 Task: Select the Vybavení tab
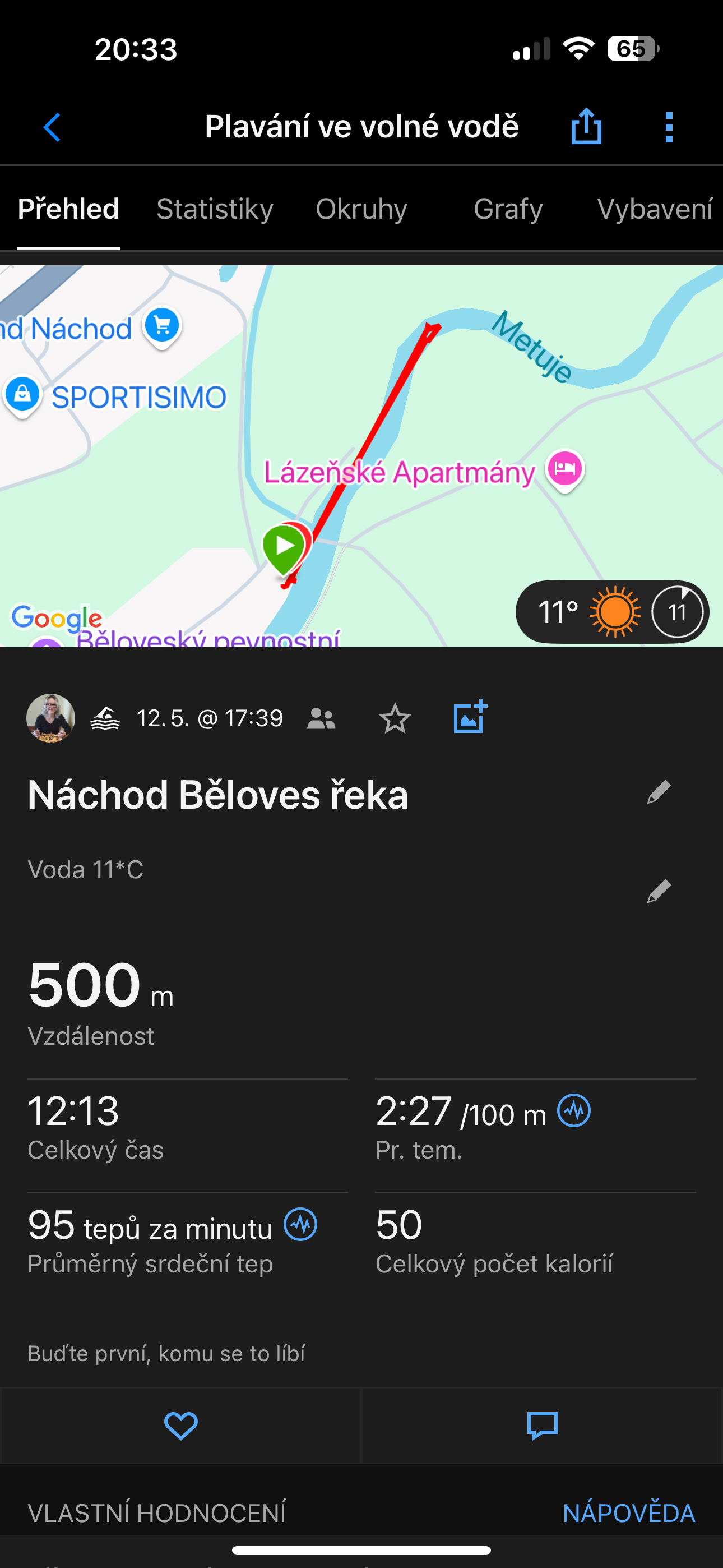point(654,209)
